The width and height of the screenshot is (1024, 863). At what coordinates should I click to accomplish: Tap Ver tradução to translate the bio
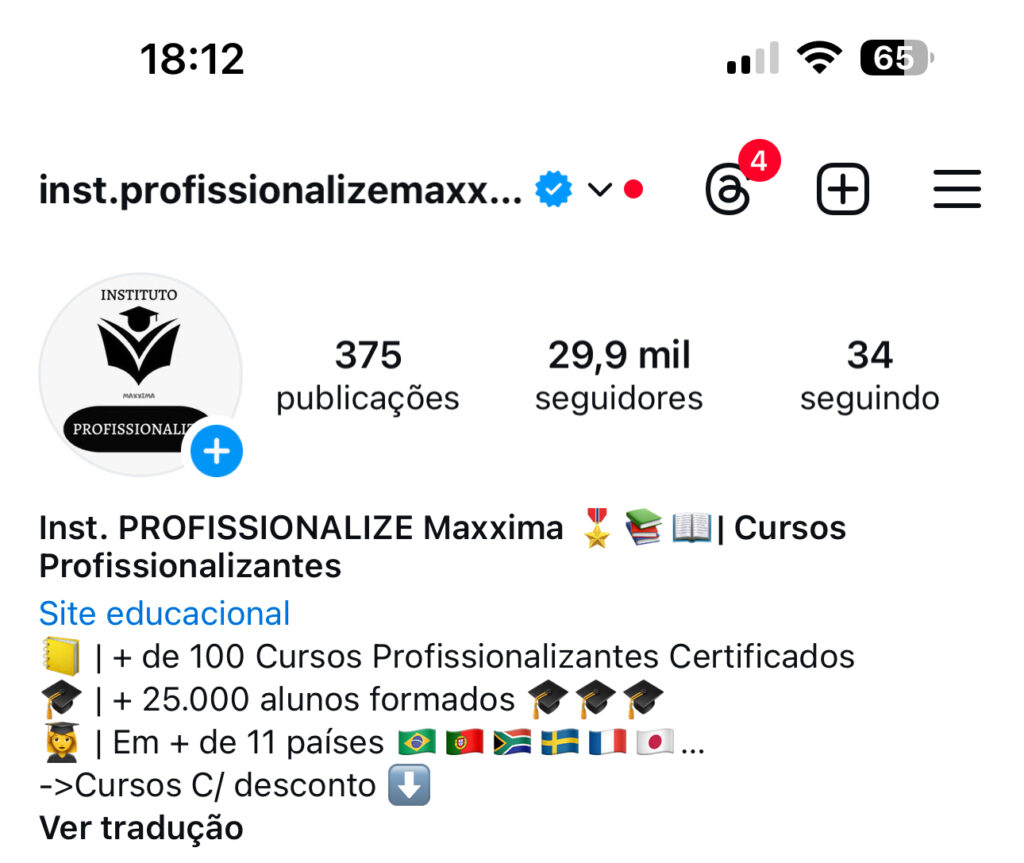click(x=141, y=828)
